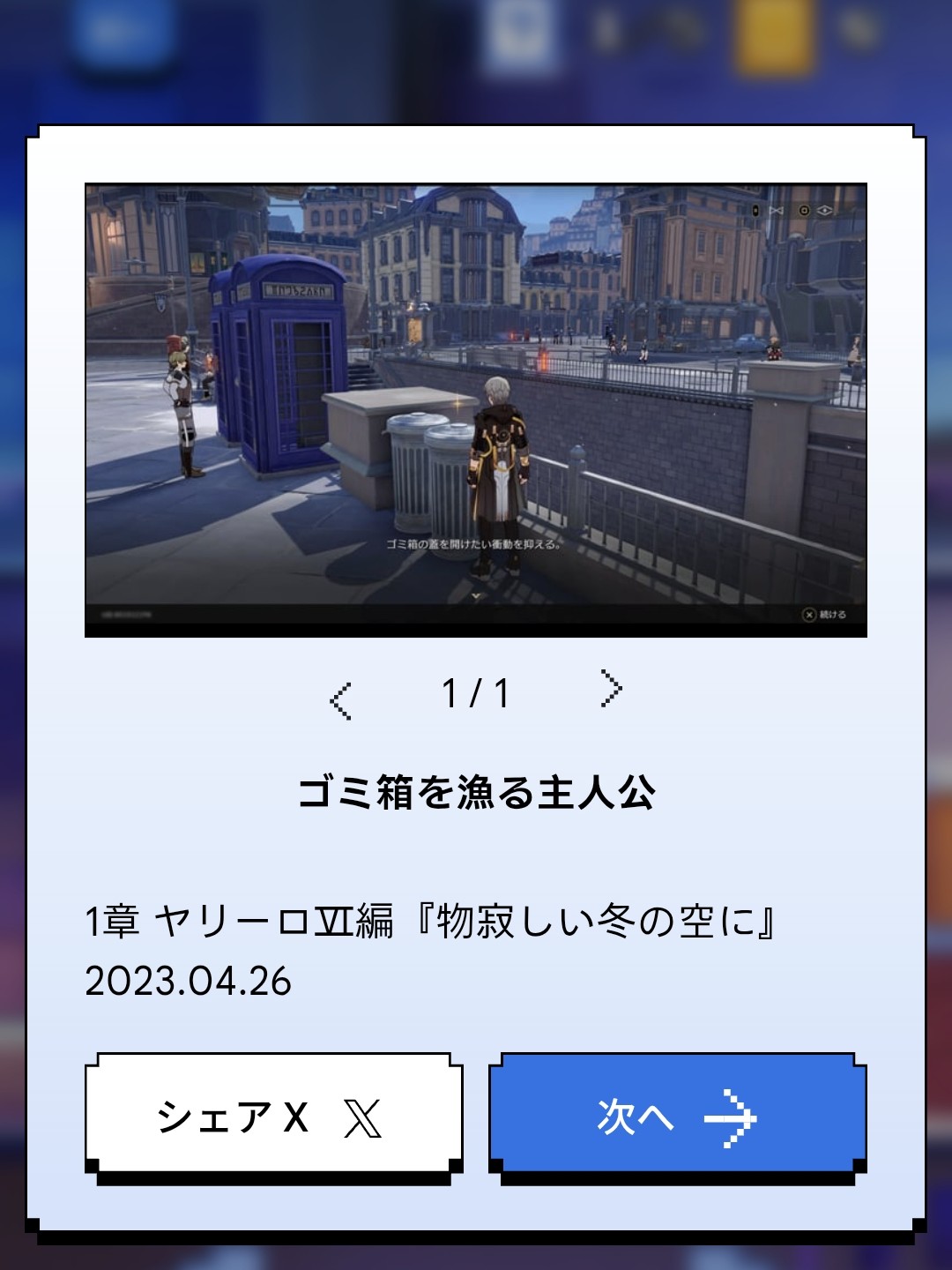Screen dimensions: 952x1270
Task: Select the eye-shaped hide UI icon
Action: click(824, 210)
